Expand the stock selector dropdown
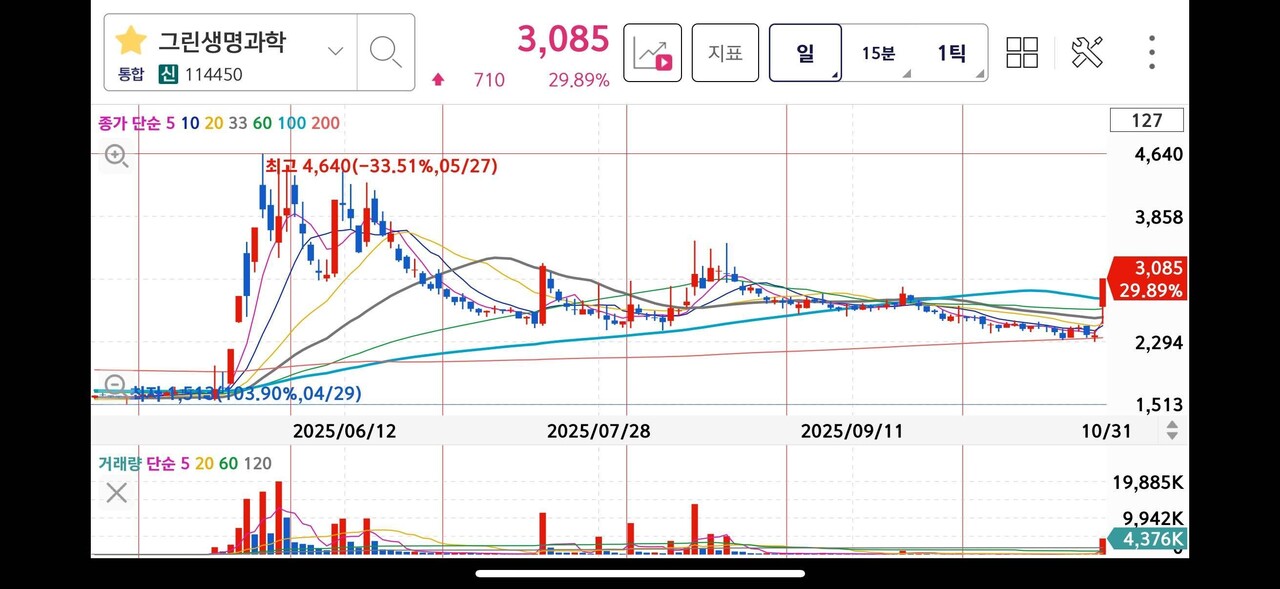Viewport: 1280px width, 589px height. click(336, 51)
